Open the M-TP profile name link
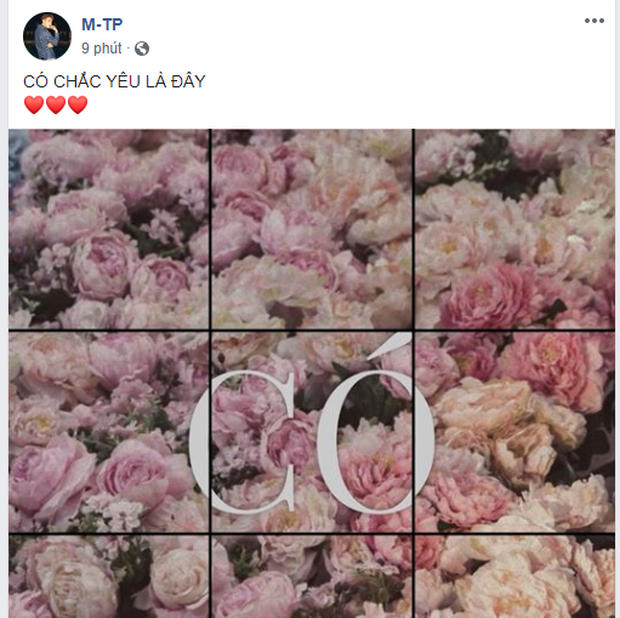Viewport: 620px width, 618px height. point(102,24)
